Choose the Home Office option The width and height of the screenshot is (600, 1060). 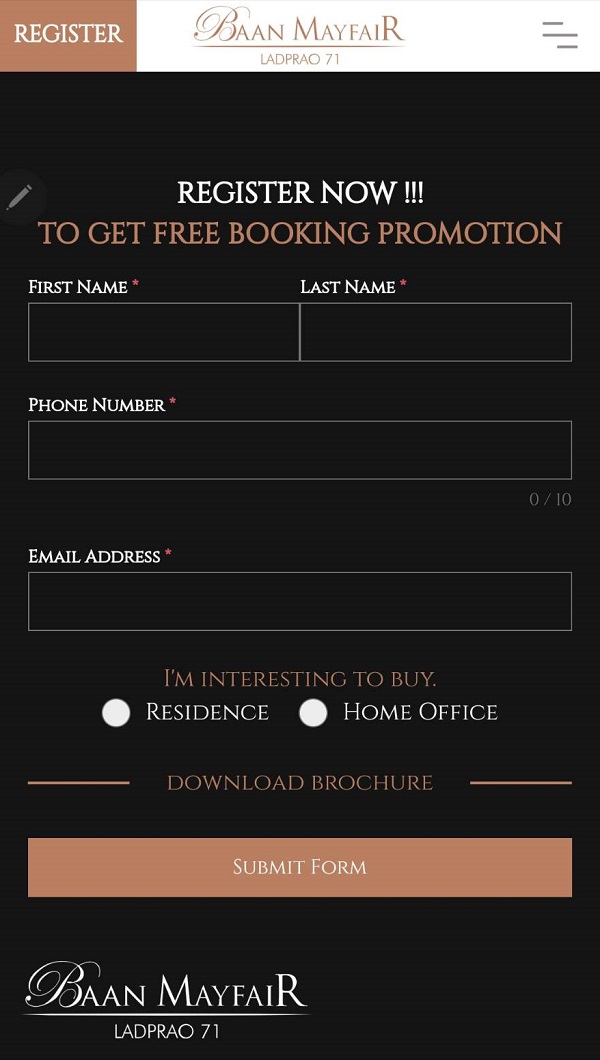(x=313, y=713)
